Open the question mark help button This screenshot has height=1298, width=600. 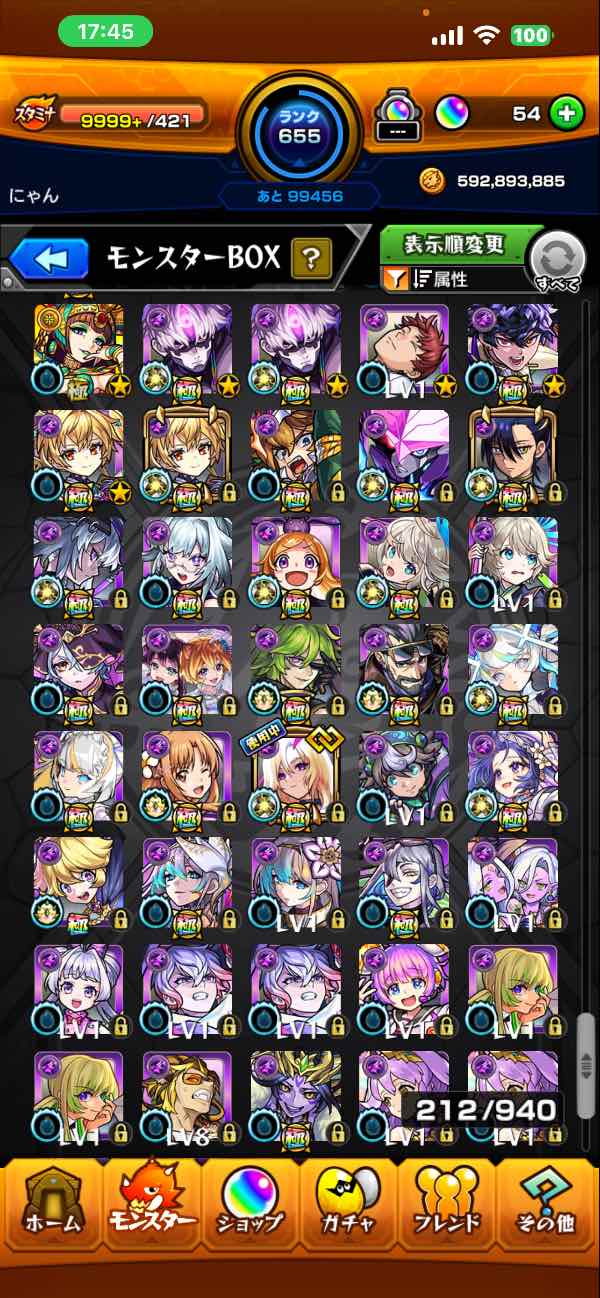coord(311,260)
